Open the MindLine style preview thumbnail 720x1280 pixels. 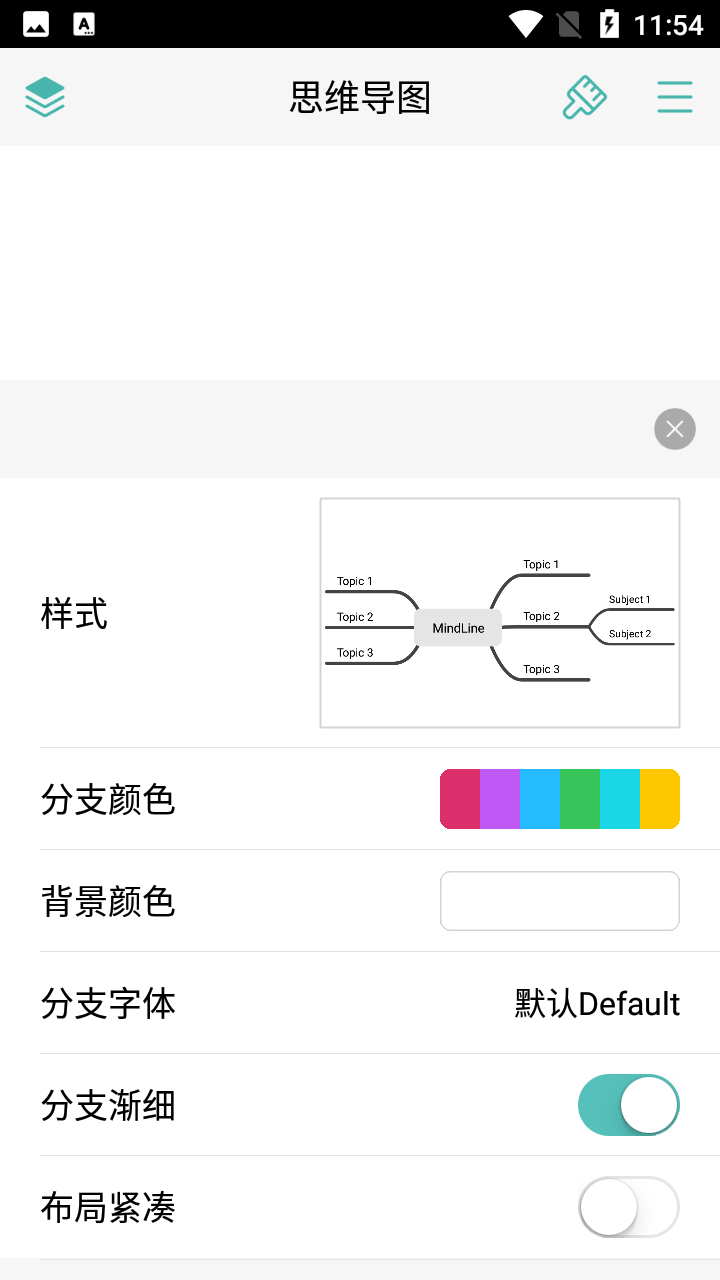[499, 612]
